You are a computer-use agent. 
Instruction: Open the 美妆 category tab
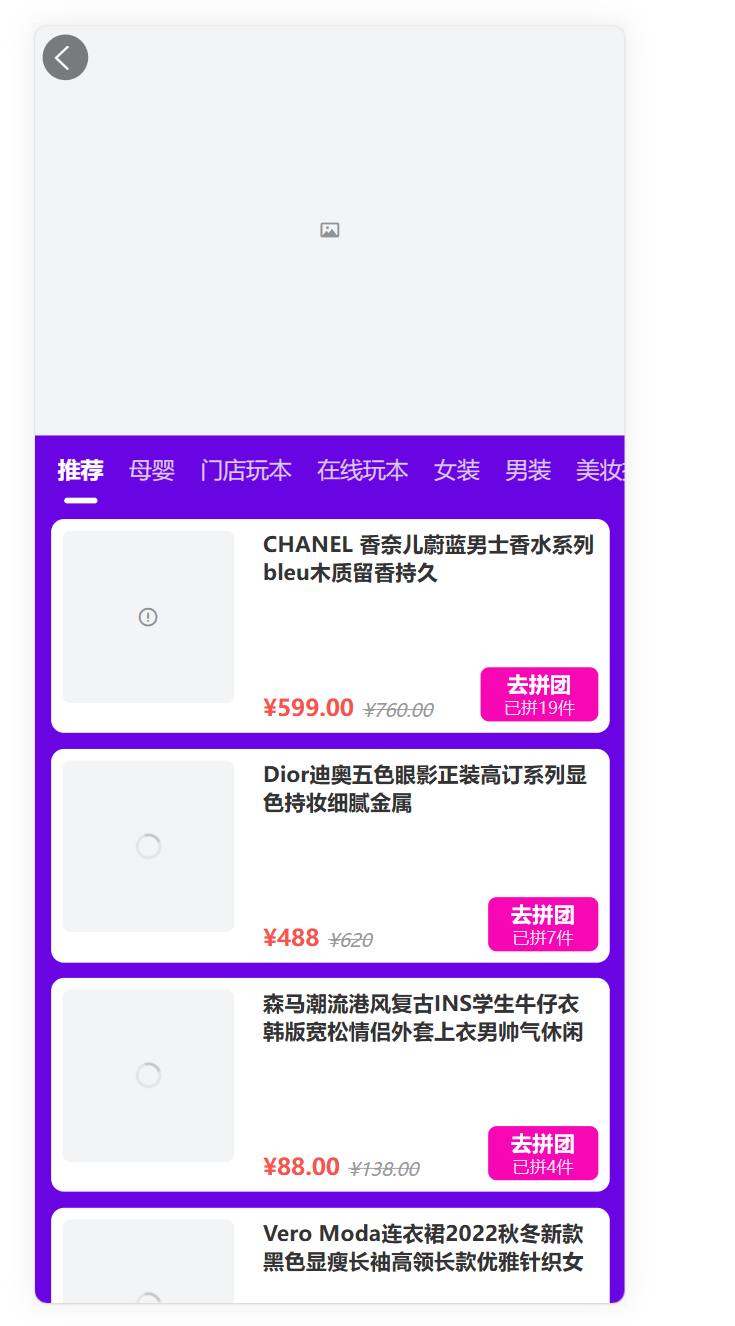pyautogui.click(x=600, y=470)
